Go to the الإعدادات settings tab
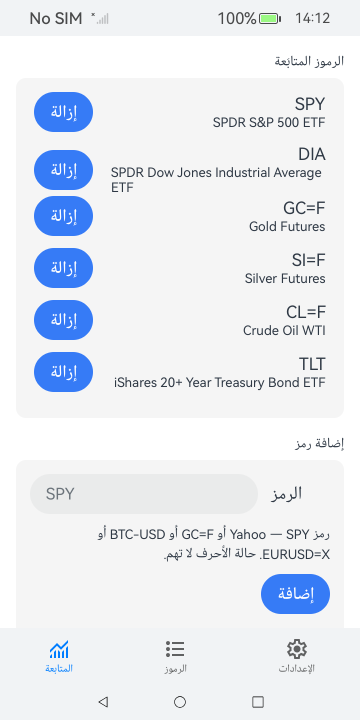 297,657
